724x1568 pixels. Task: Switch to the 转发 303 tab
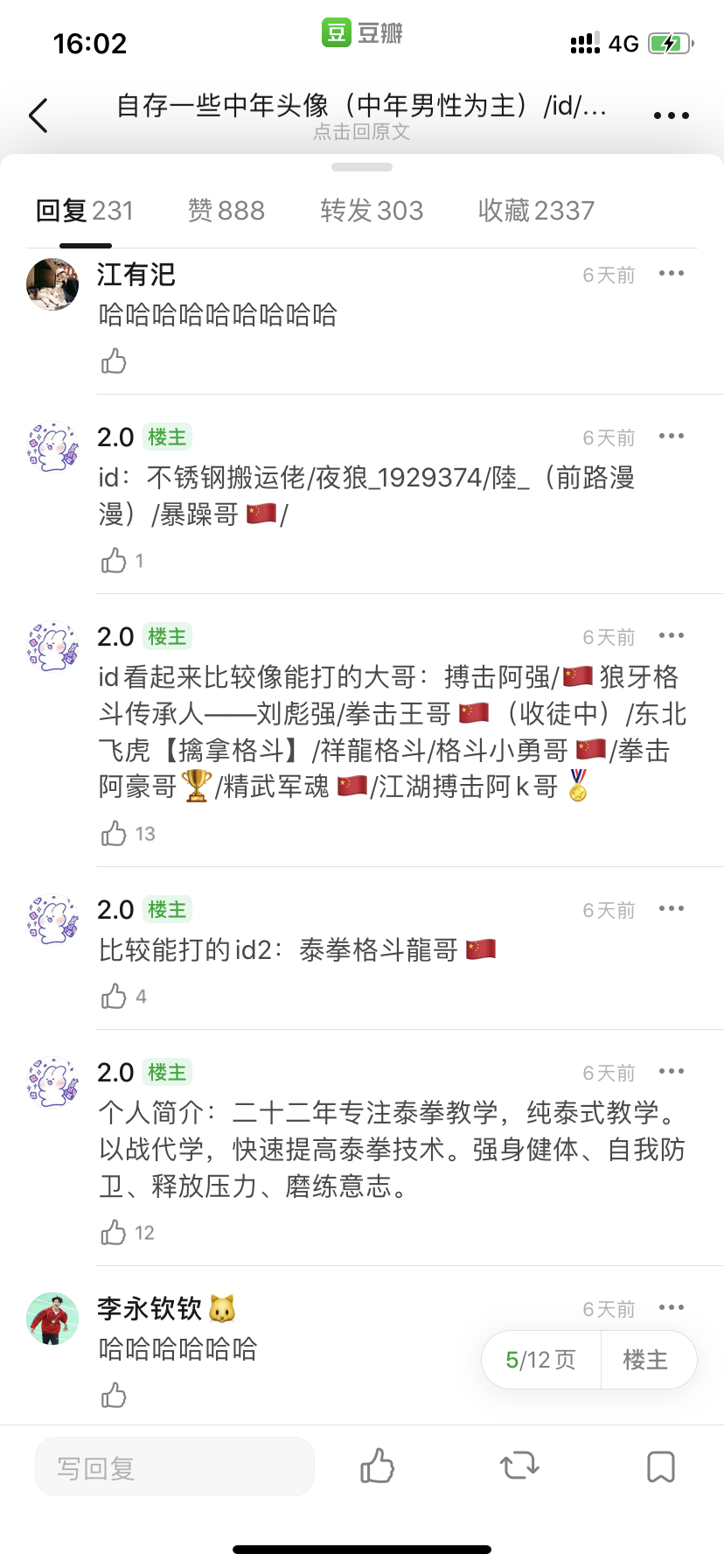pos(372,211)
